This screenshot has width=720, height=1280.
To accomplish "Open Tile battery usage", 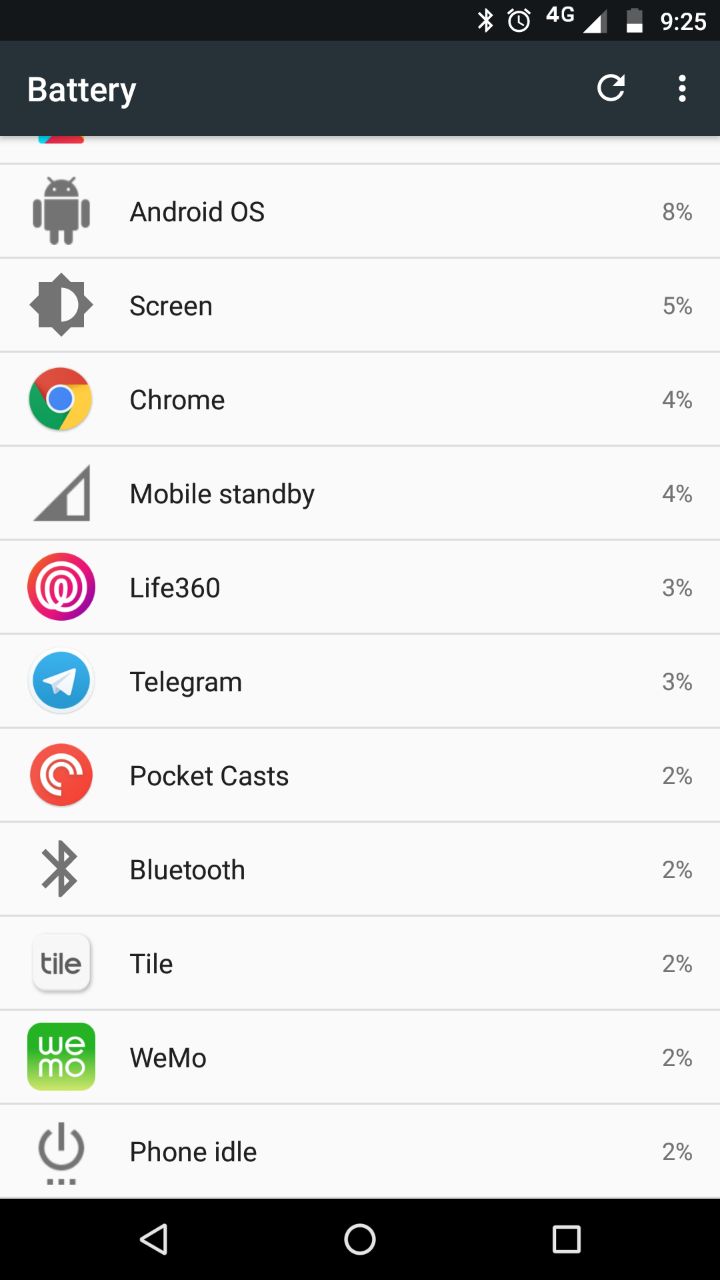I will coord(360,963).
